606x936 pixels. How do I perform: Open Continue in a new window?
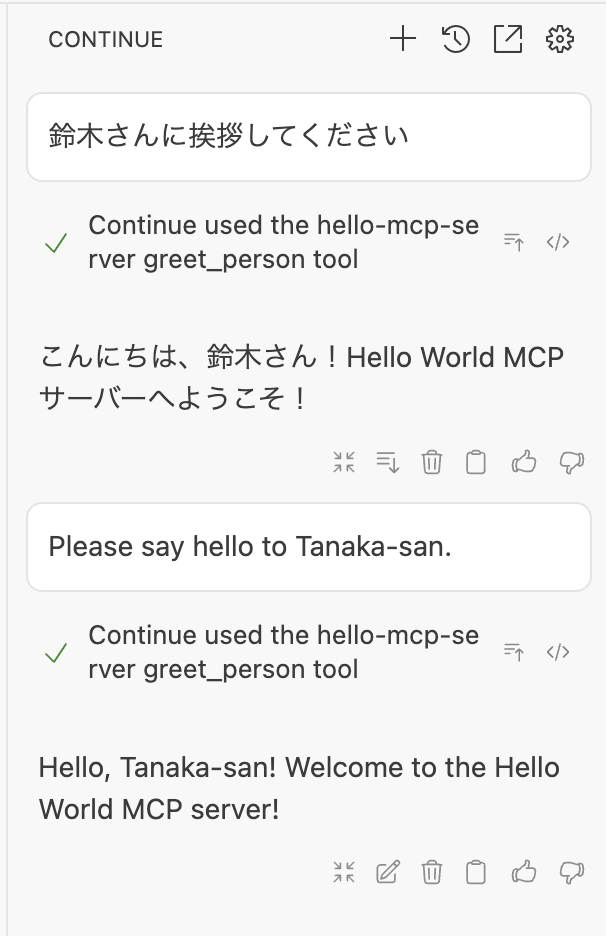[508, 40]
